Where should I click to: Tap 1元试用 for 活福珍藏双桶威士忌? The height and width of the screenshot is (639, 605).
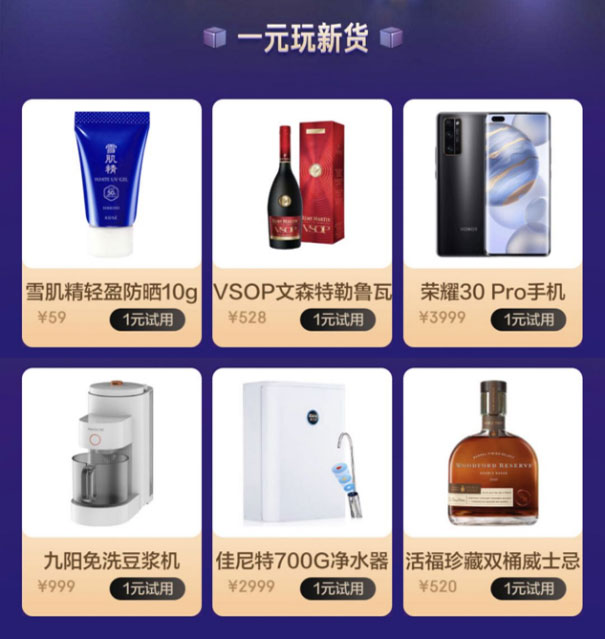coord(528,588)
